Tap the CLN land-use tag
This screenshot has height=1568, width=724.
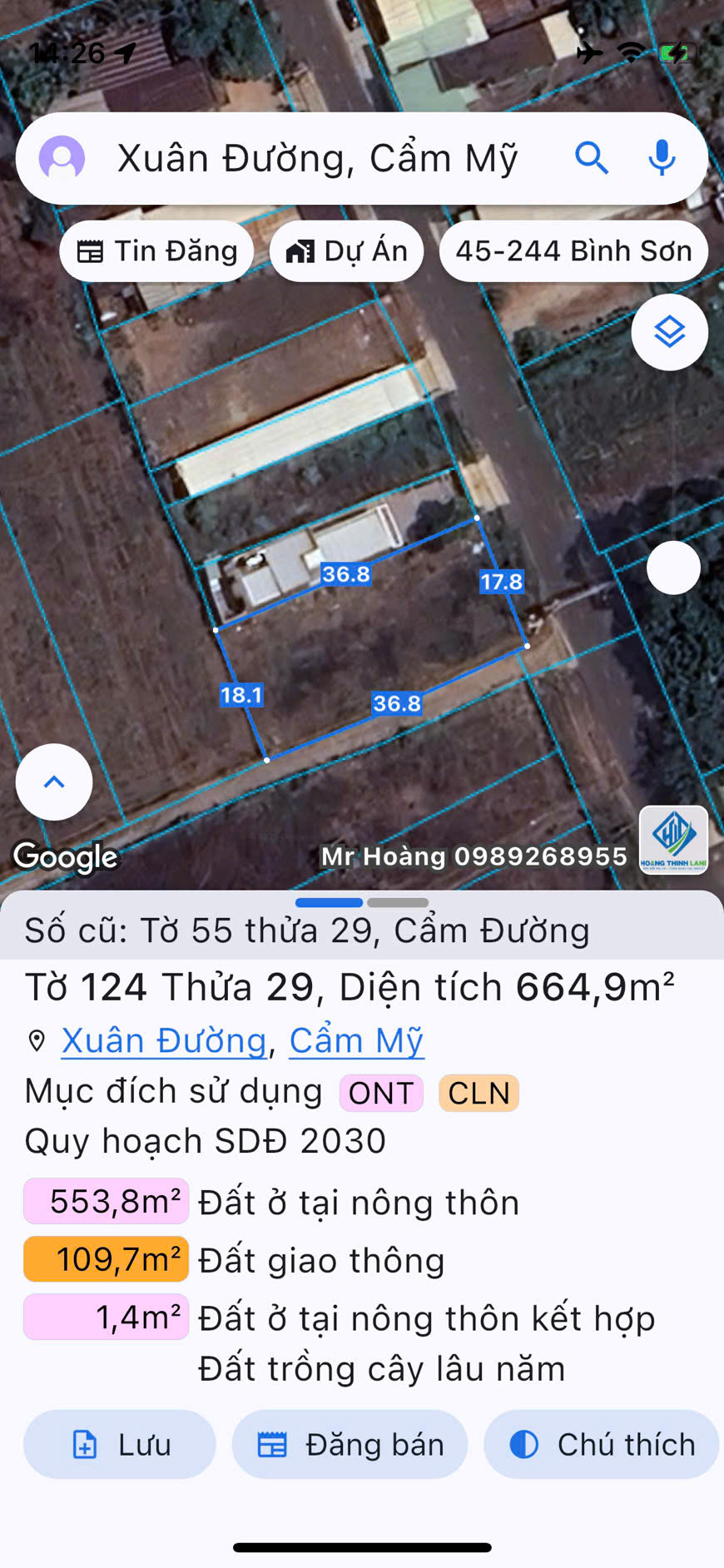[479, 1093]
